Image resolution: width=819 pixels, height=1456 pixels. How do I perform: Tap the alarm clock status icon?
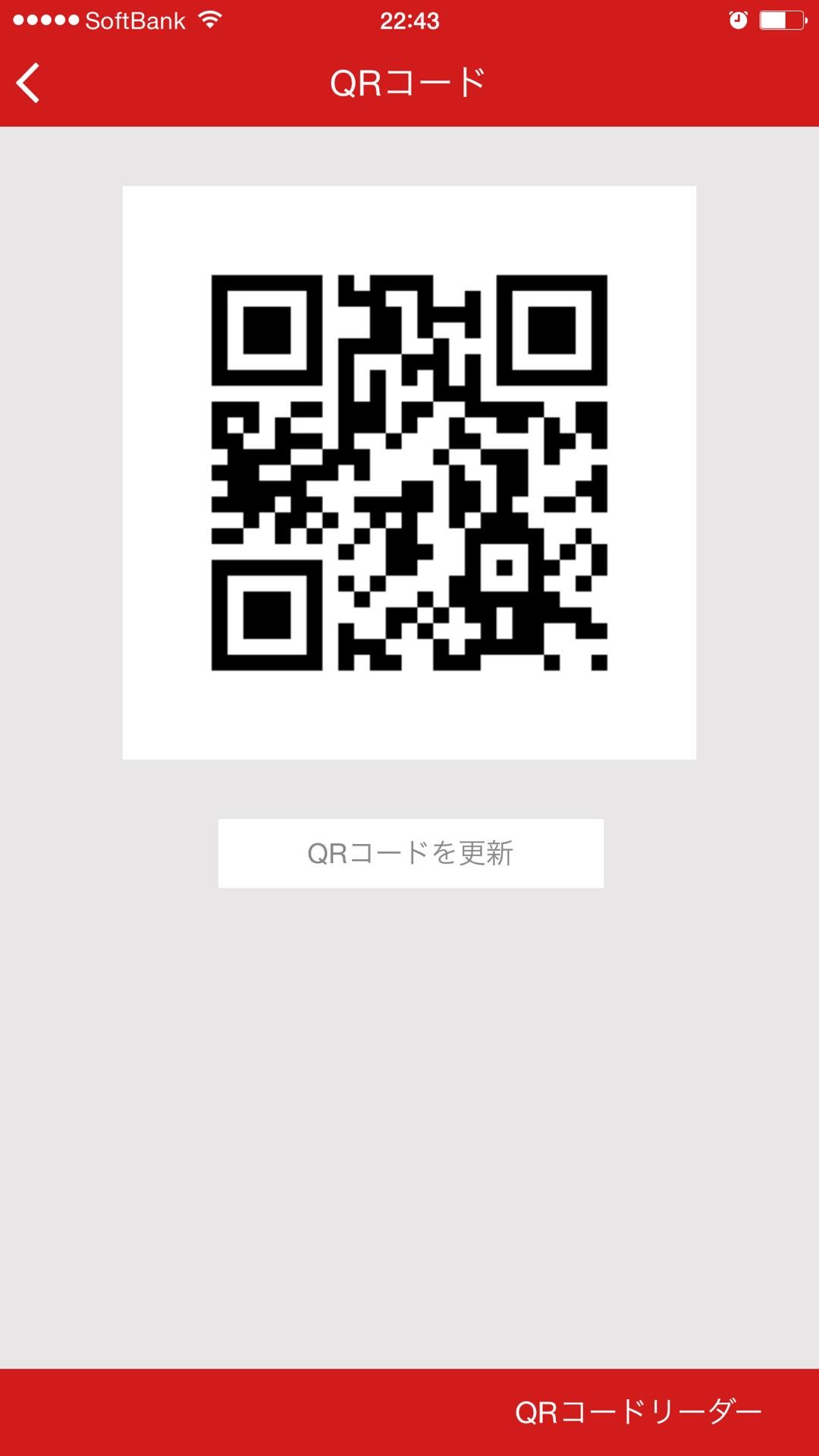[738, 20]
